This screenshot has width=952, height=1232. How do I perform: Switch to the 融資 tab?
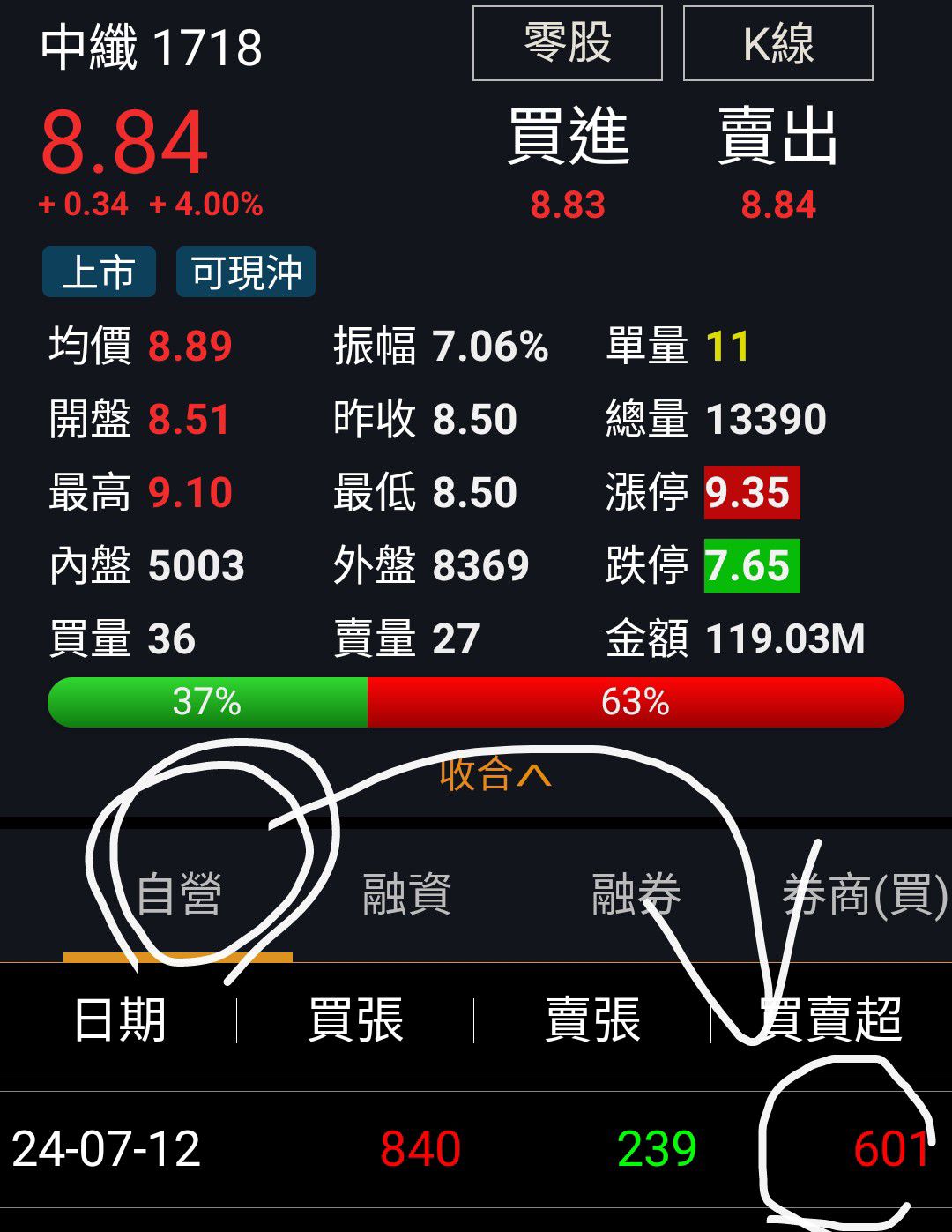point(406,893)
